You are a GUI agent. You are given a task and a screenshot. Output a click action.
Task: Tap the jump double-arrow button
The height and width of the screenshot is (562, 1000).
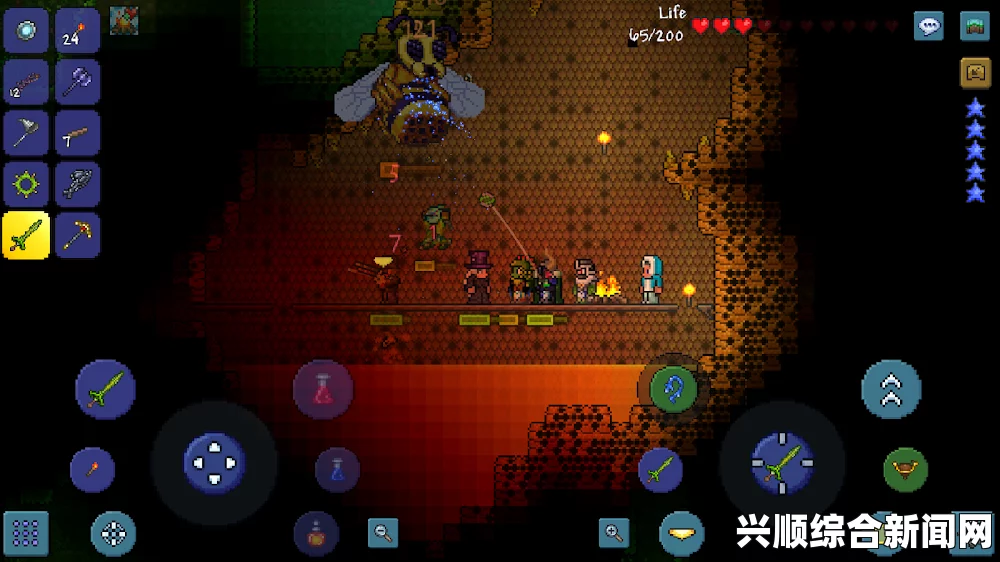(x=891, y=390)
